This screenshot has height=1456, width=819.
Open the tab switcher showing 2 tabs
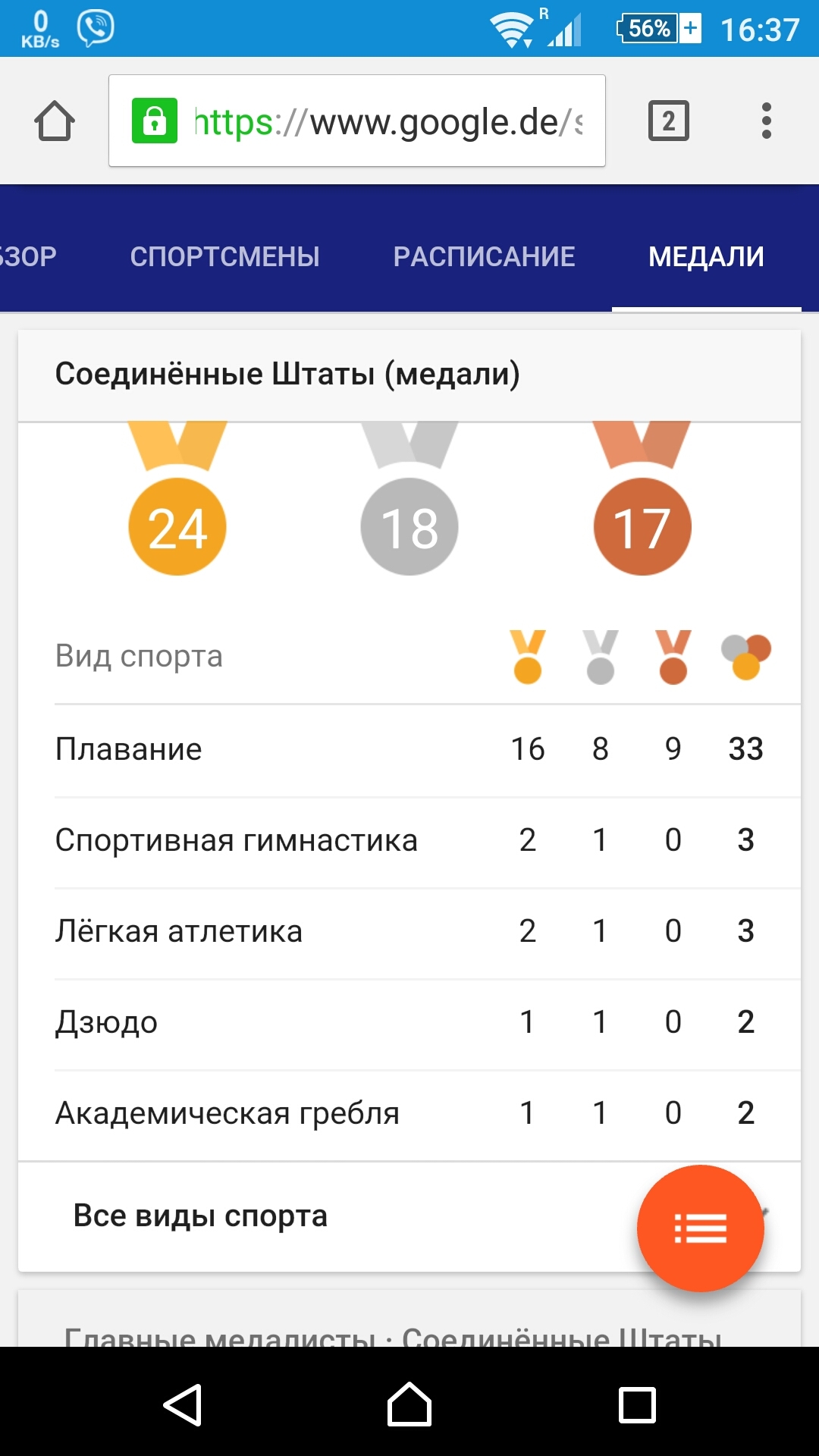(668, 121)
